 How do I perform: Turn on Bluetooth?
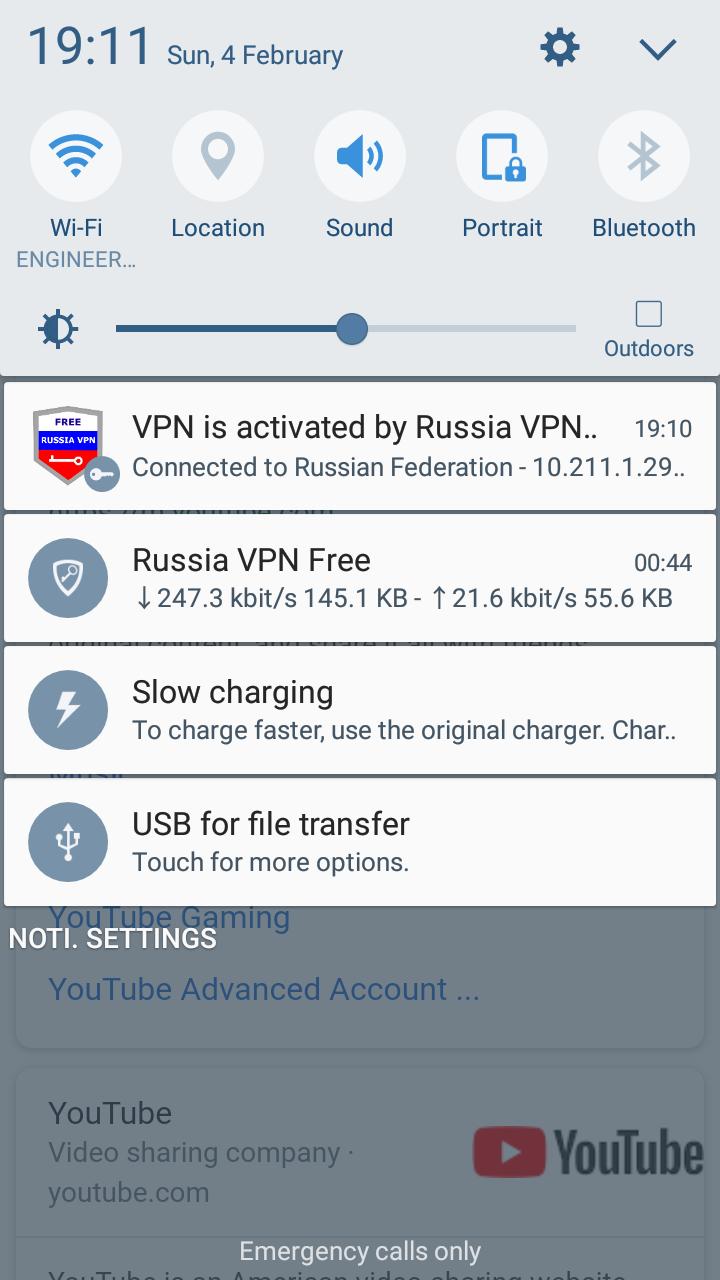[643, 157]
